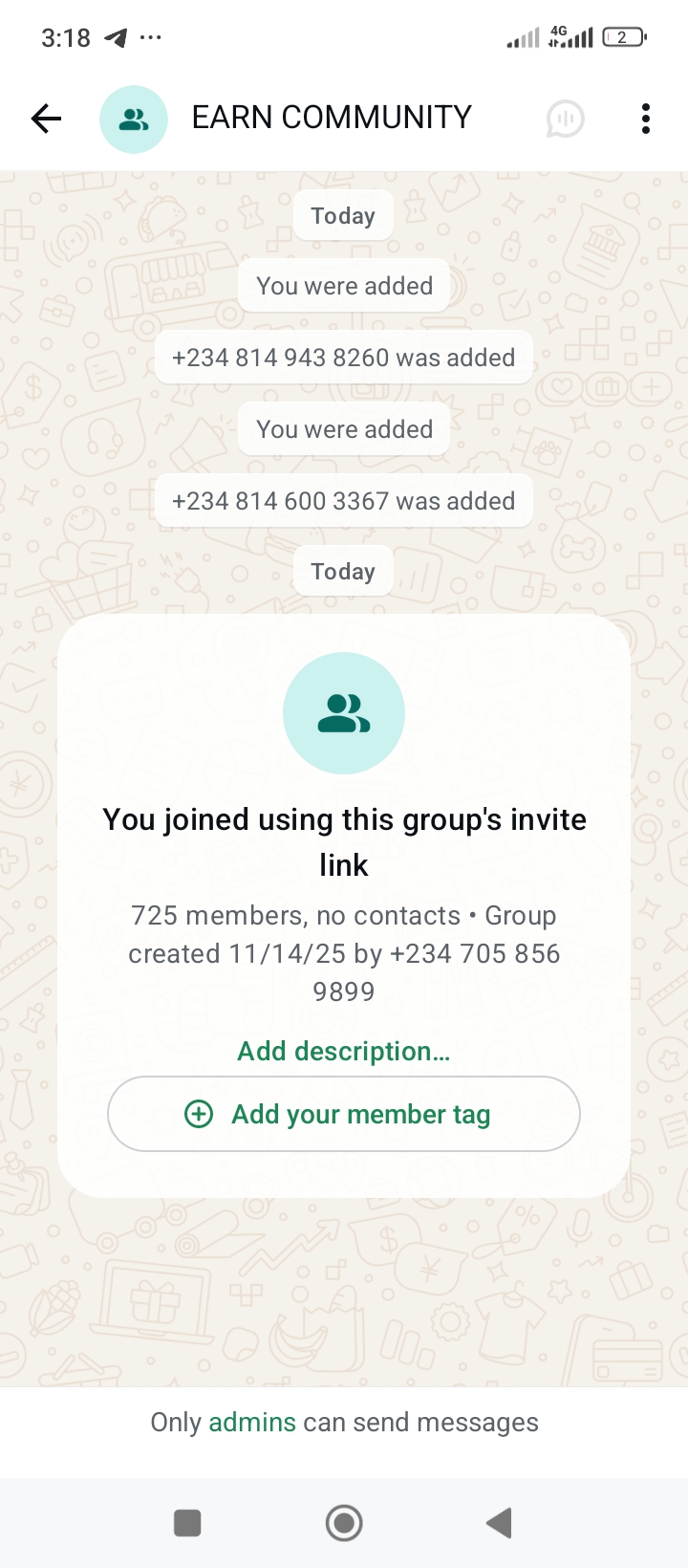
Task: Add your member tag
Action: pos(344,1114)
